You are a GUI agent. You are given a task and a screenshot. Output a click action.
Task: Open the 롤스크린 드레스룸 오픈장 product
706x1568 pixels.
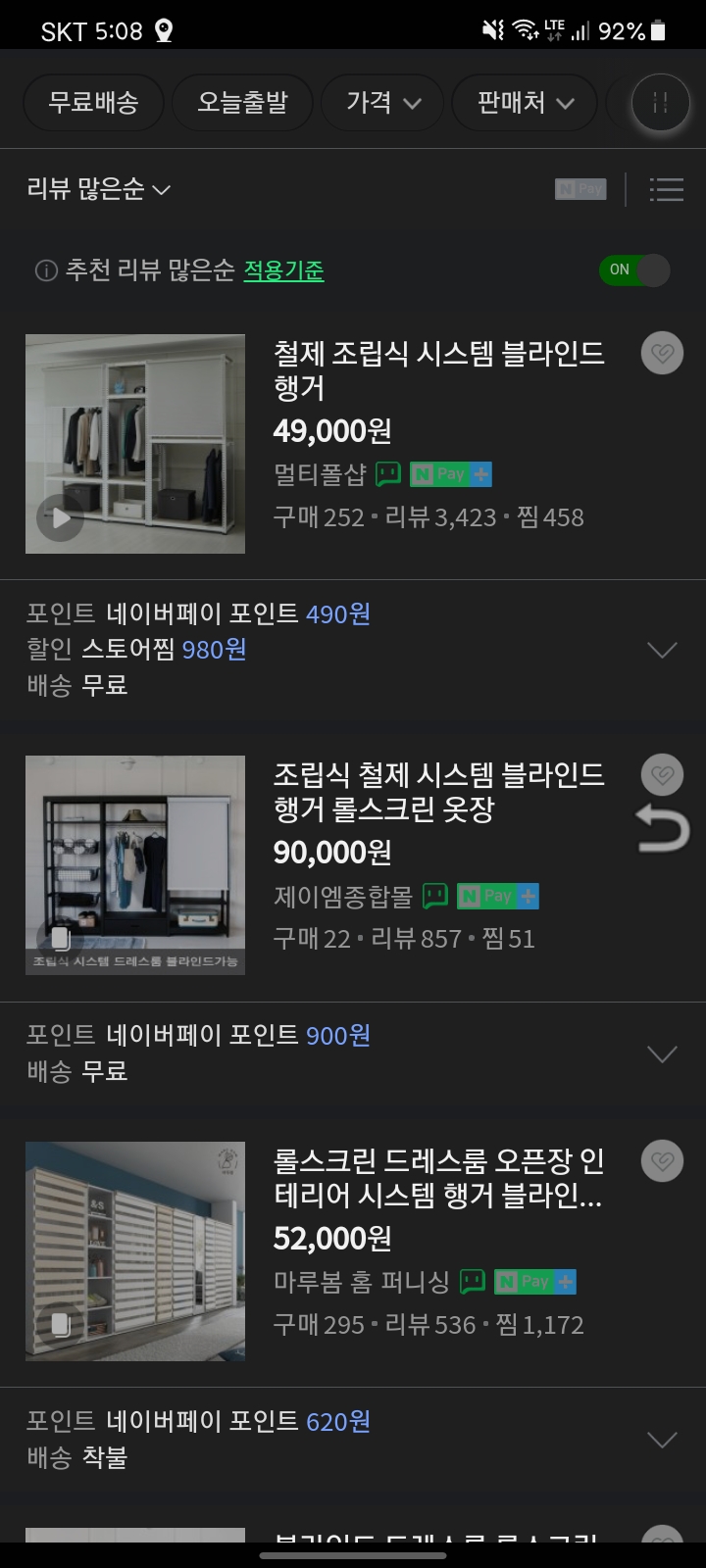click(438, 1178)
